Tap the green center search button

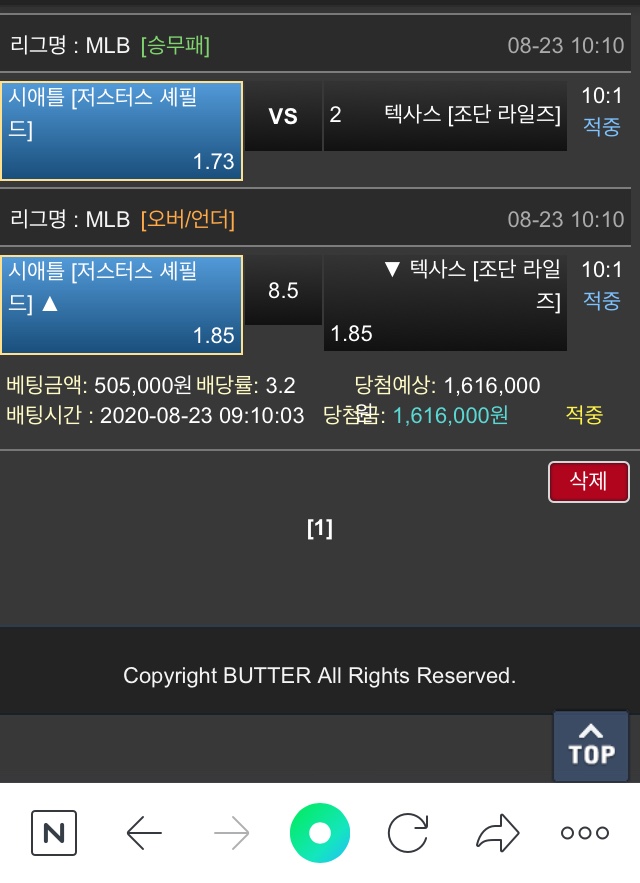click(320, 832)
